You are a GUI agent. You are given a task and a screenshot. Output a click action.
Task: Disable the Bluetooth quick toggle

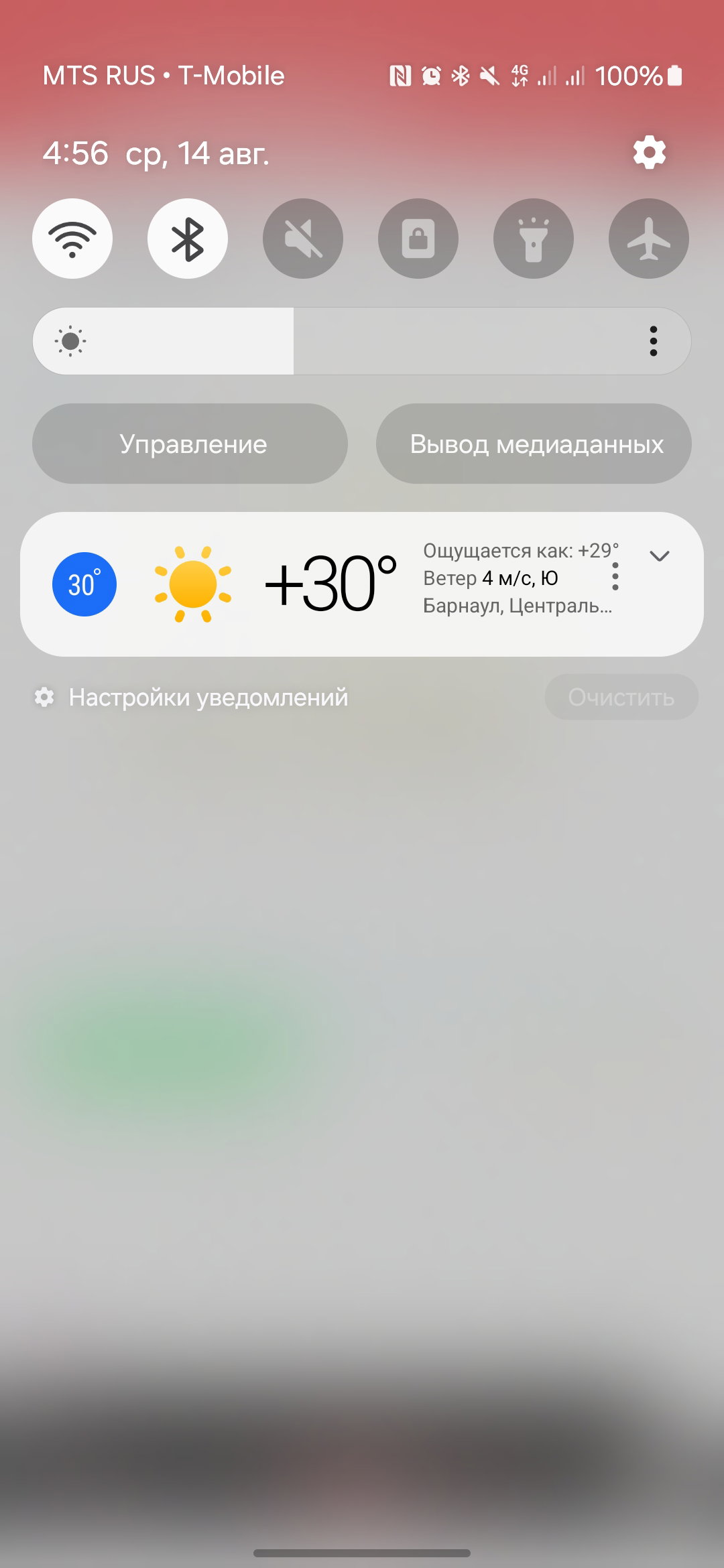[188, 239]
